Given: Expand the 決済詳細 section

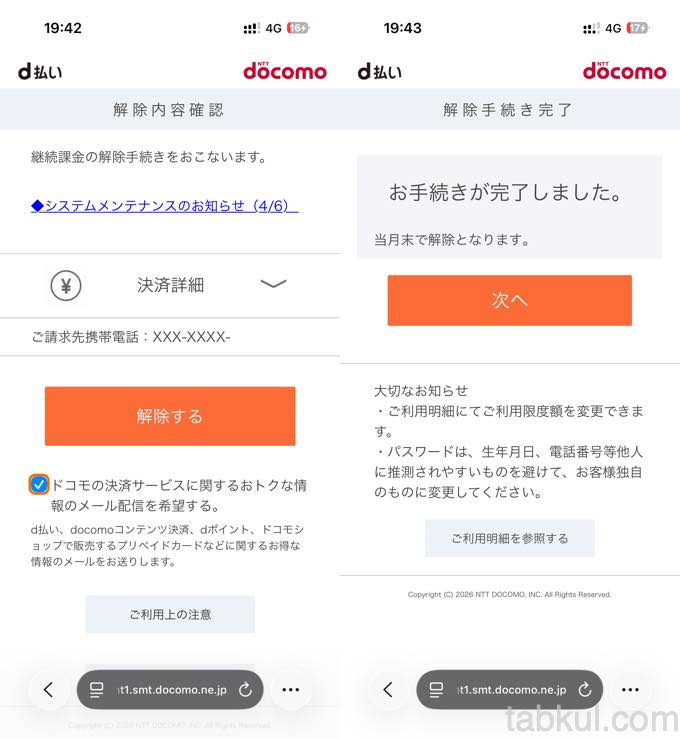Looking at the screenshot, I should [x=272, y=285].
